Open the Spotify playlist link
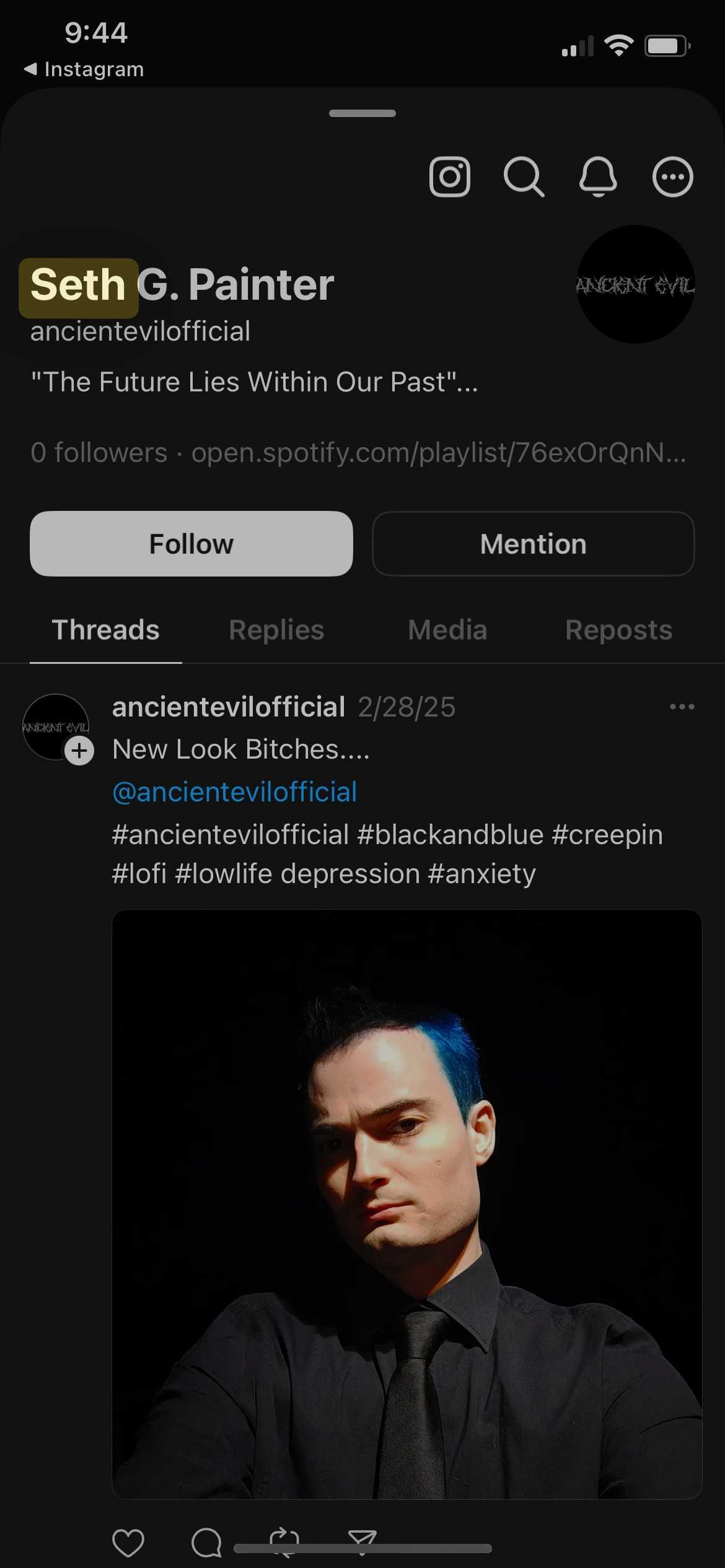Image resolution: width=725 pixels, height=1568 pixels. pos(439,453)
